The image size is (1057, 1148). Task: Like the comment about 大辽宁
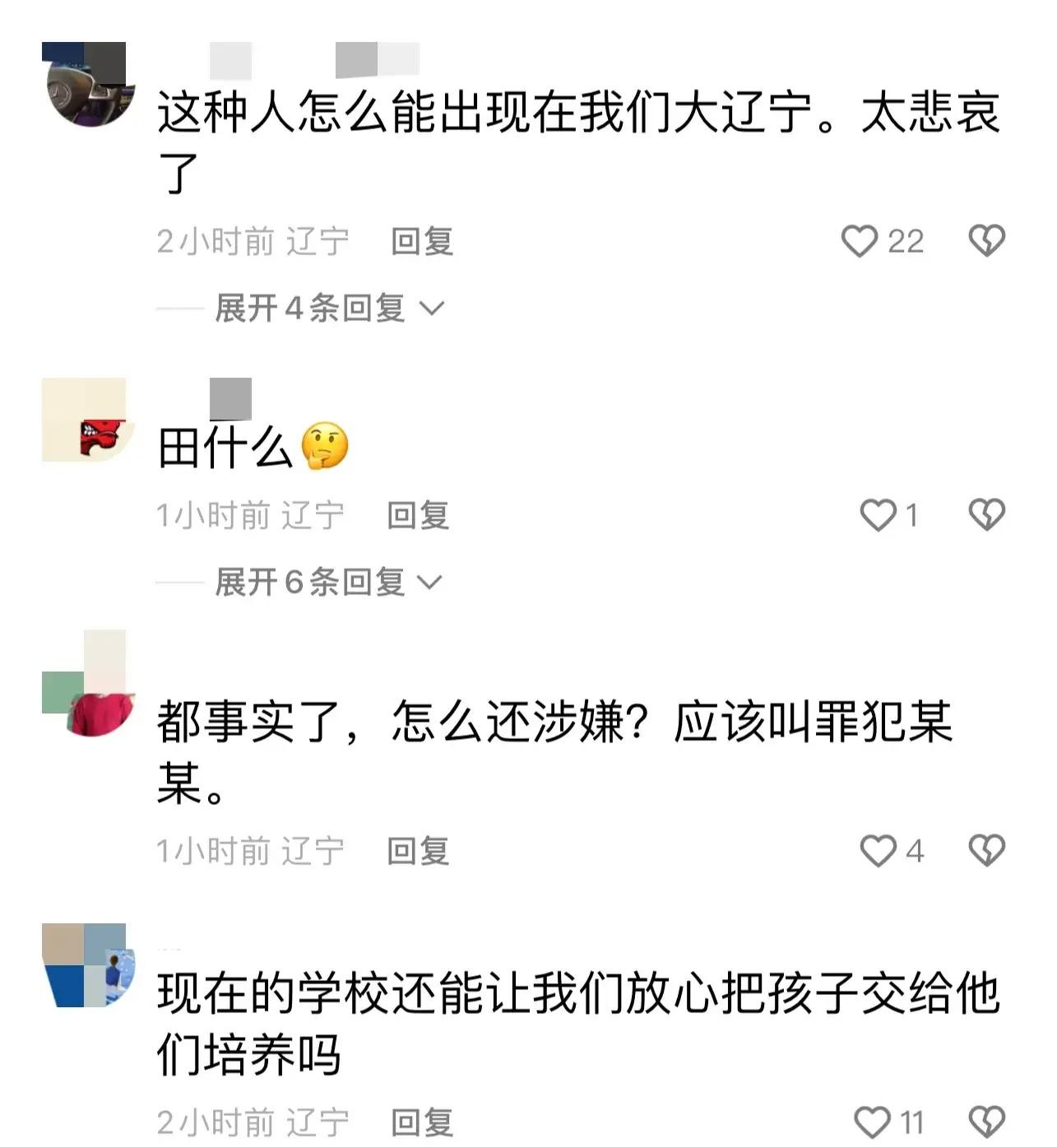pyautogui.click(x=860, y=241)
